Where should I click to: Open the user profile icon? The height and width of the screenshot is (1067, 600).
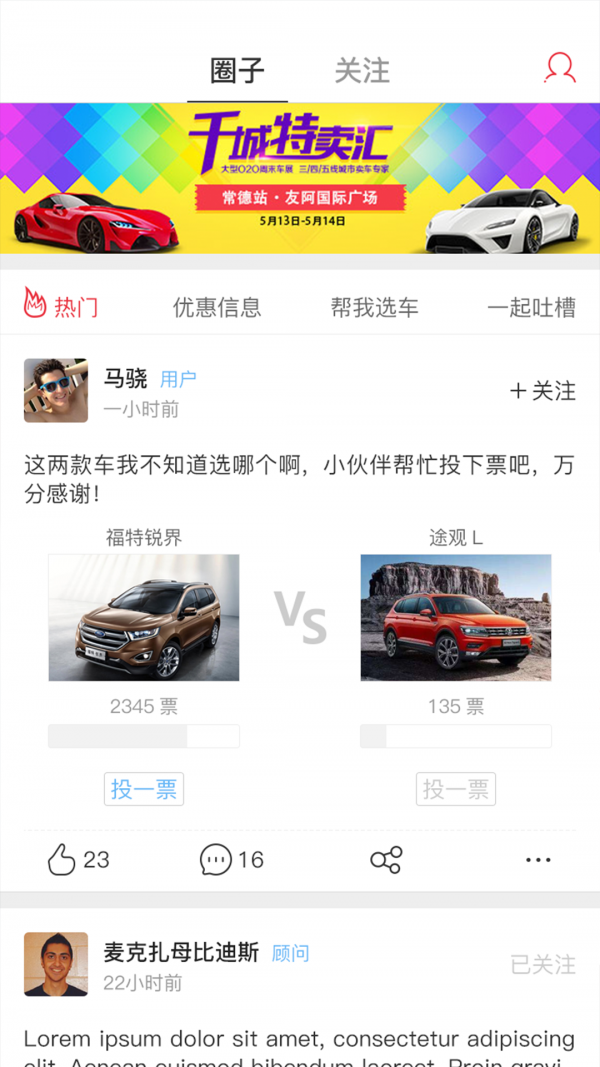tap(560, 67)
